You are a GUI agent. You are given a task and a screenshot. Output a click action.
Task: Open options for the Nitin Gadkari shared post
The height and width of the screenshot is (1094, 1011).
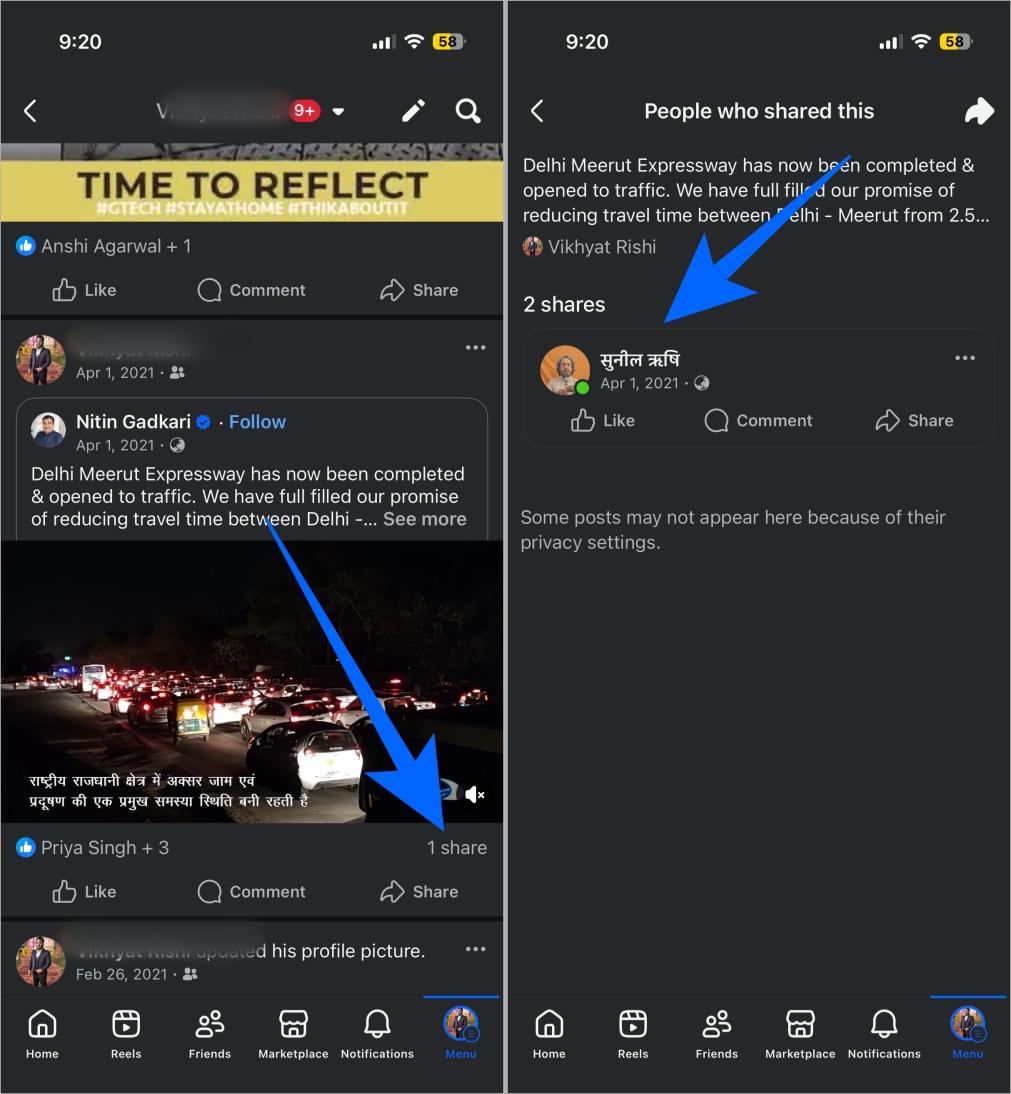475,348
